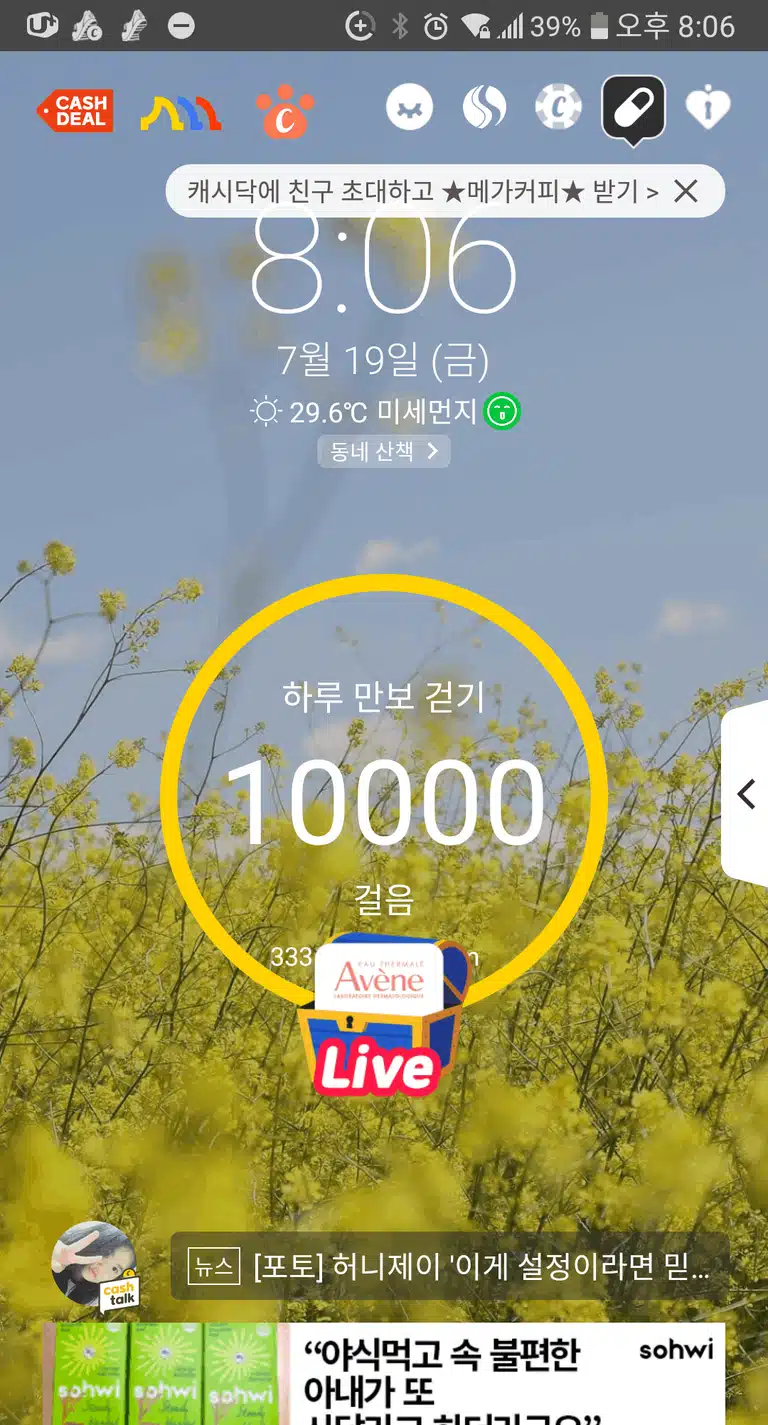Image resolution: width=768 pixels, height=1425 pixels.
Task: Tap the orange paw icon
Action: tap(285, 112)
